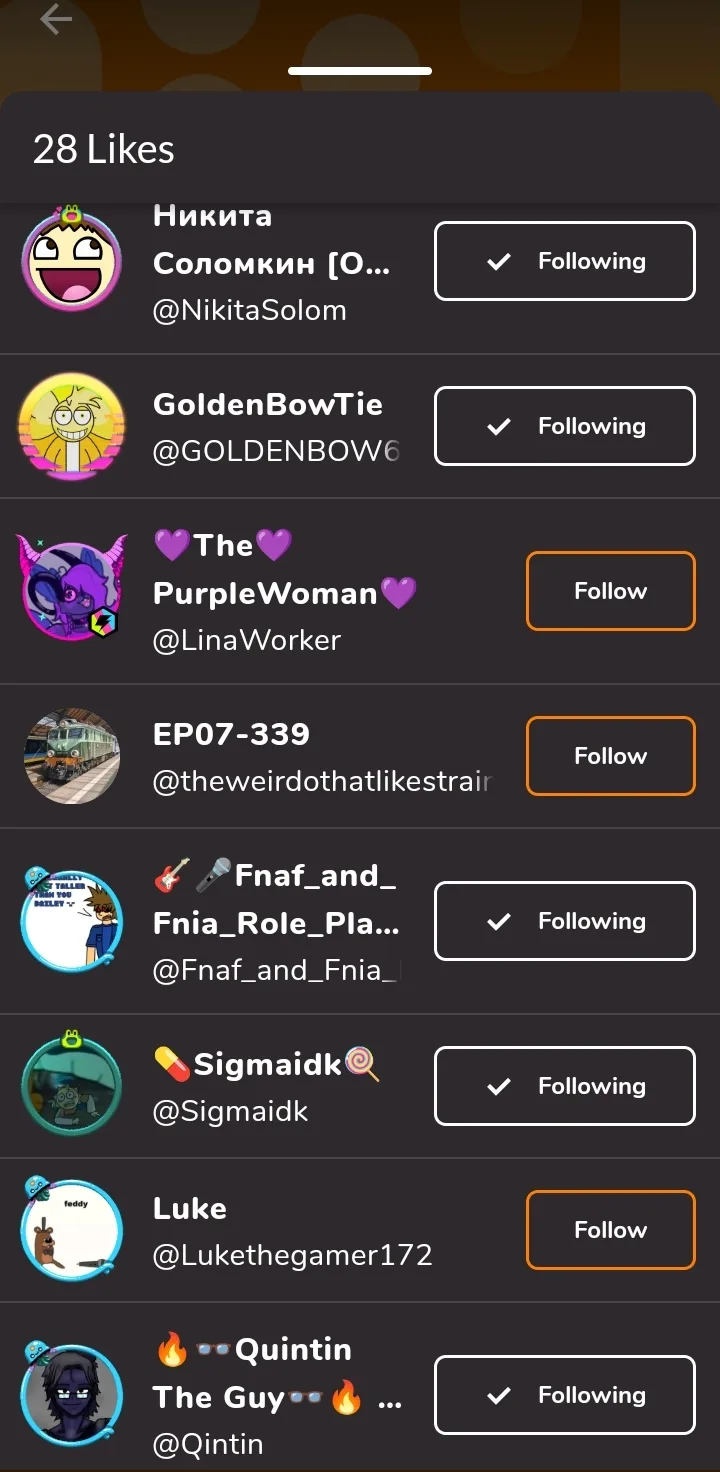Tap Following next to Quintin The Guy
This screenshot has height=1472, width=720.
coord(564,1395)
